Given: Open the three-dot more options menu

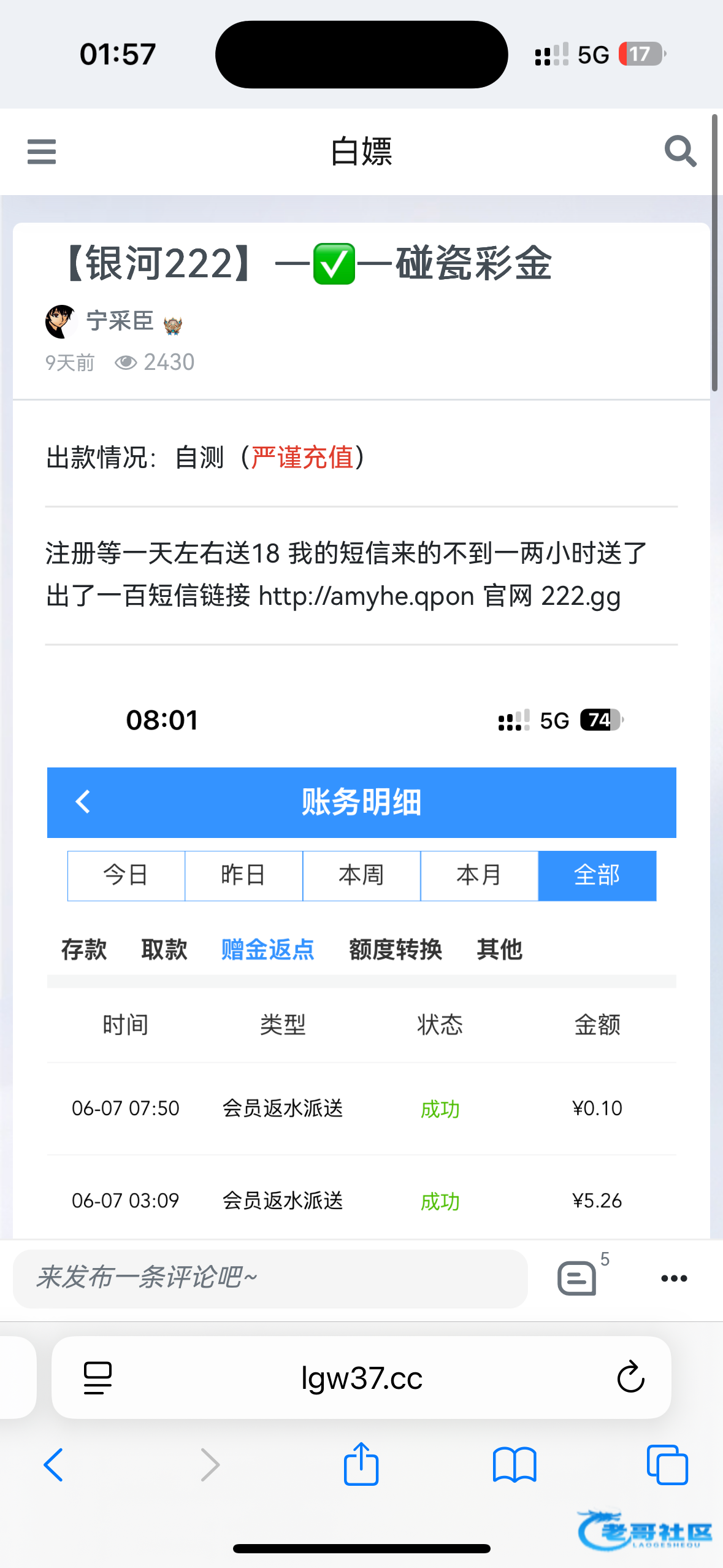Looking at the screenshot, I should [674, 1278].
